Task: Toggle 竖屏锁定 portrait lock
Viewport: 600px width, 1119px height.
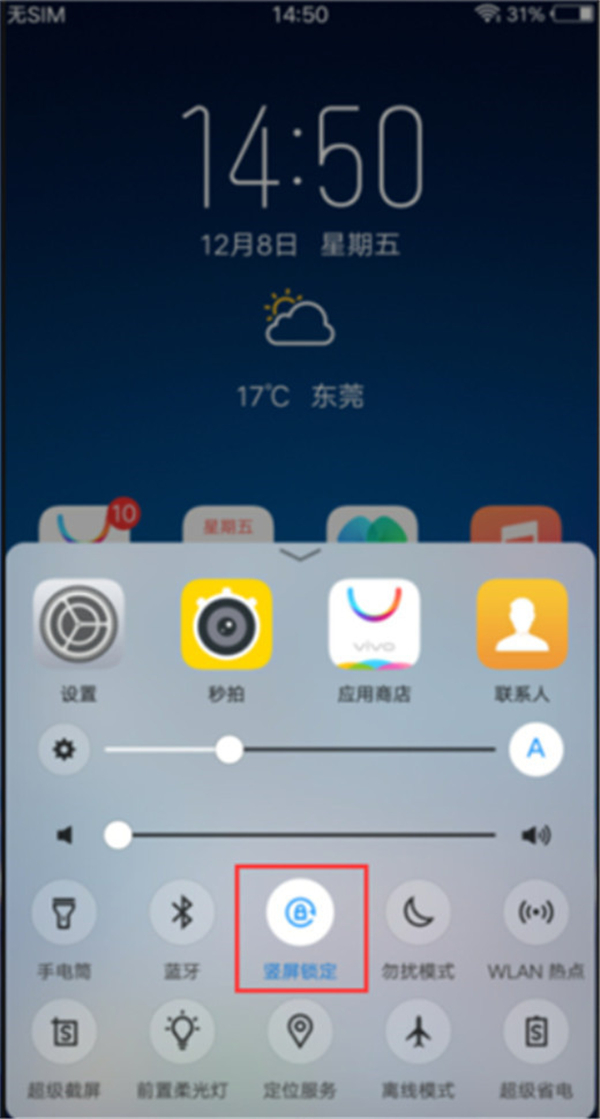Action: coord(300,913)
